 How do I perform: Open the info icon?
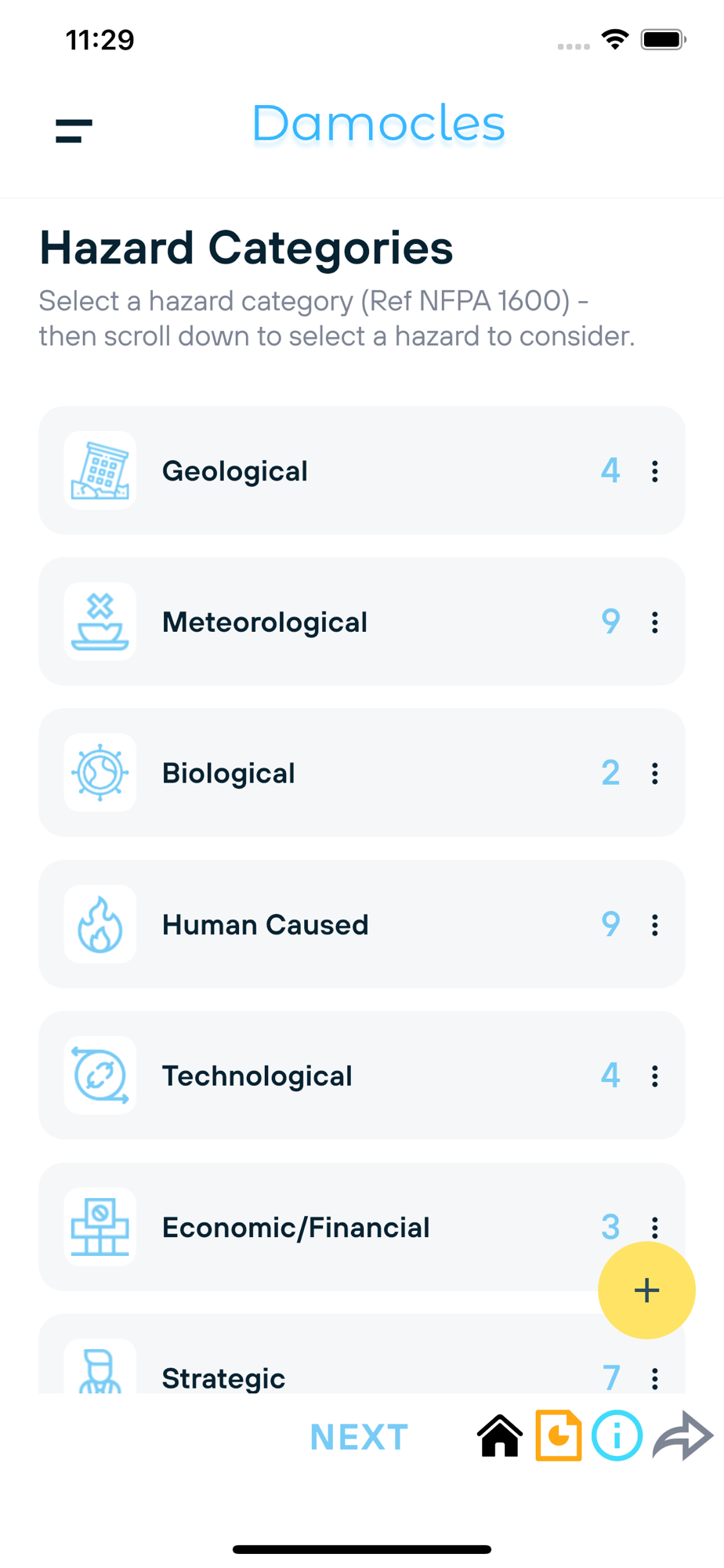click(617, 1436)
